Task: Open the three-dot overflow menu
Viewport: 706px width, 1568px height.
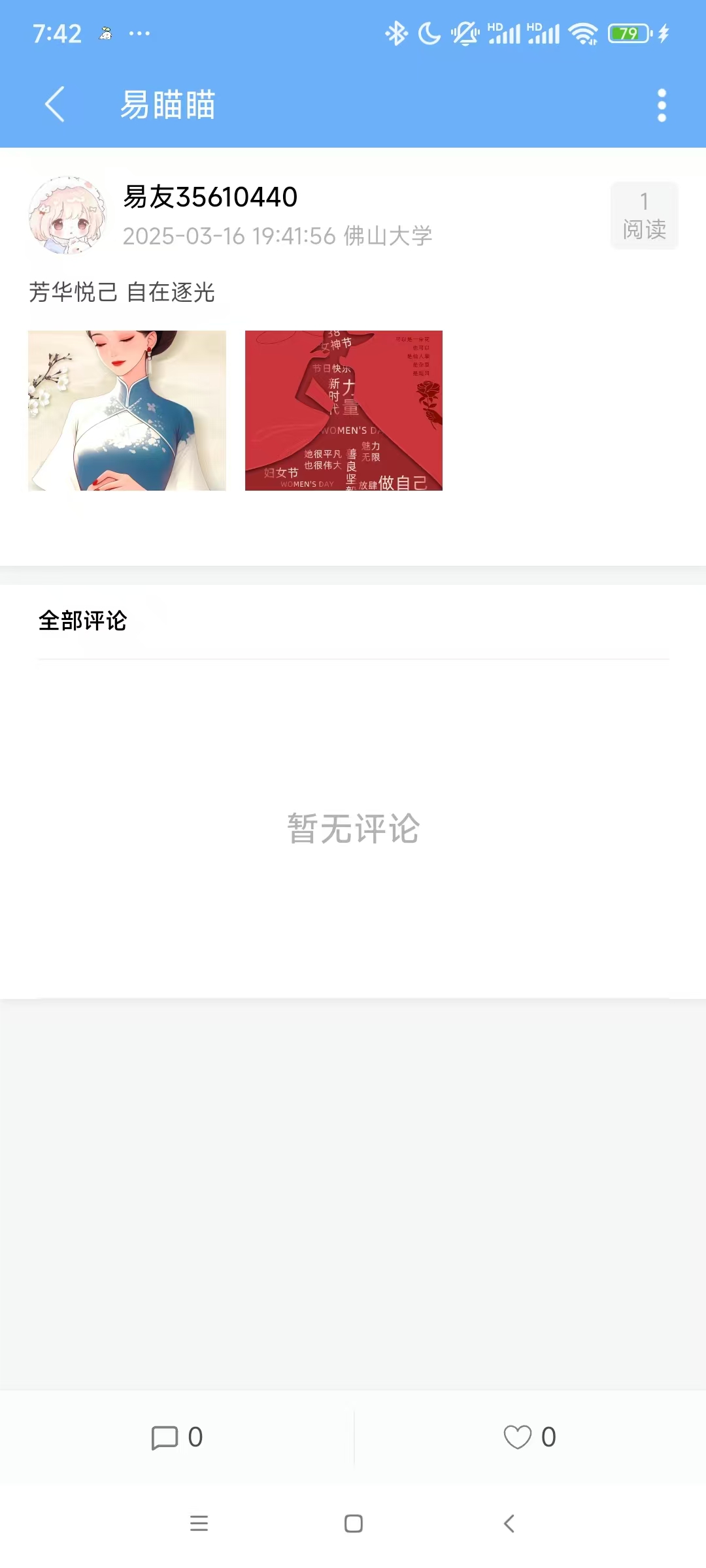Action: pos(662,105)
